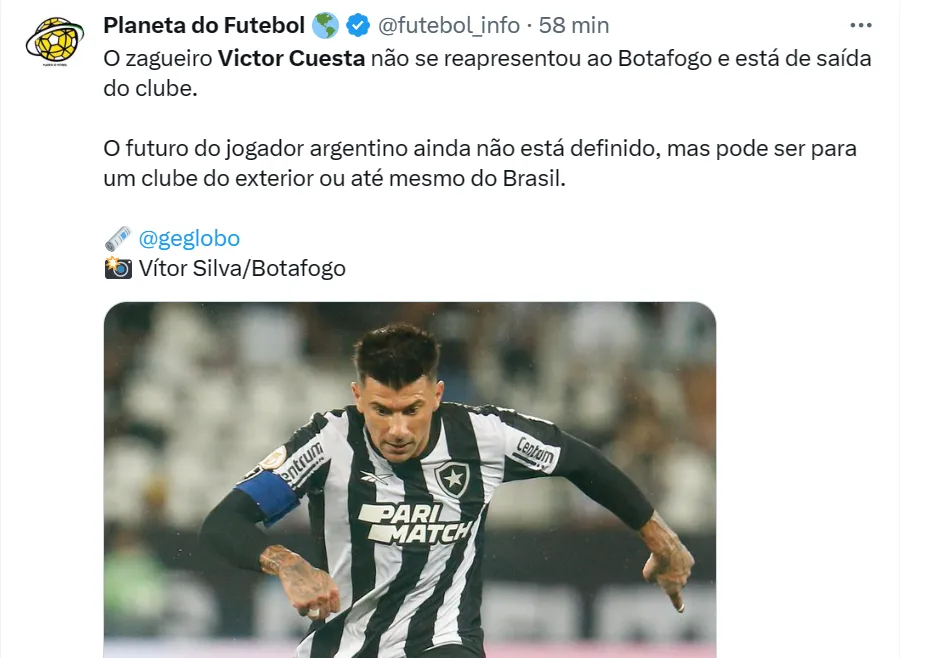Open the 58 min timestamp link
Viewport: 930px width, 658px height.
(573, 25)
